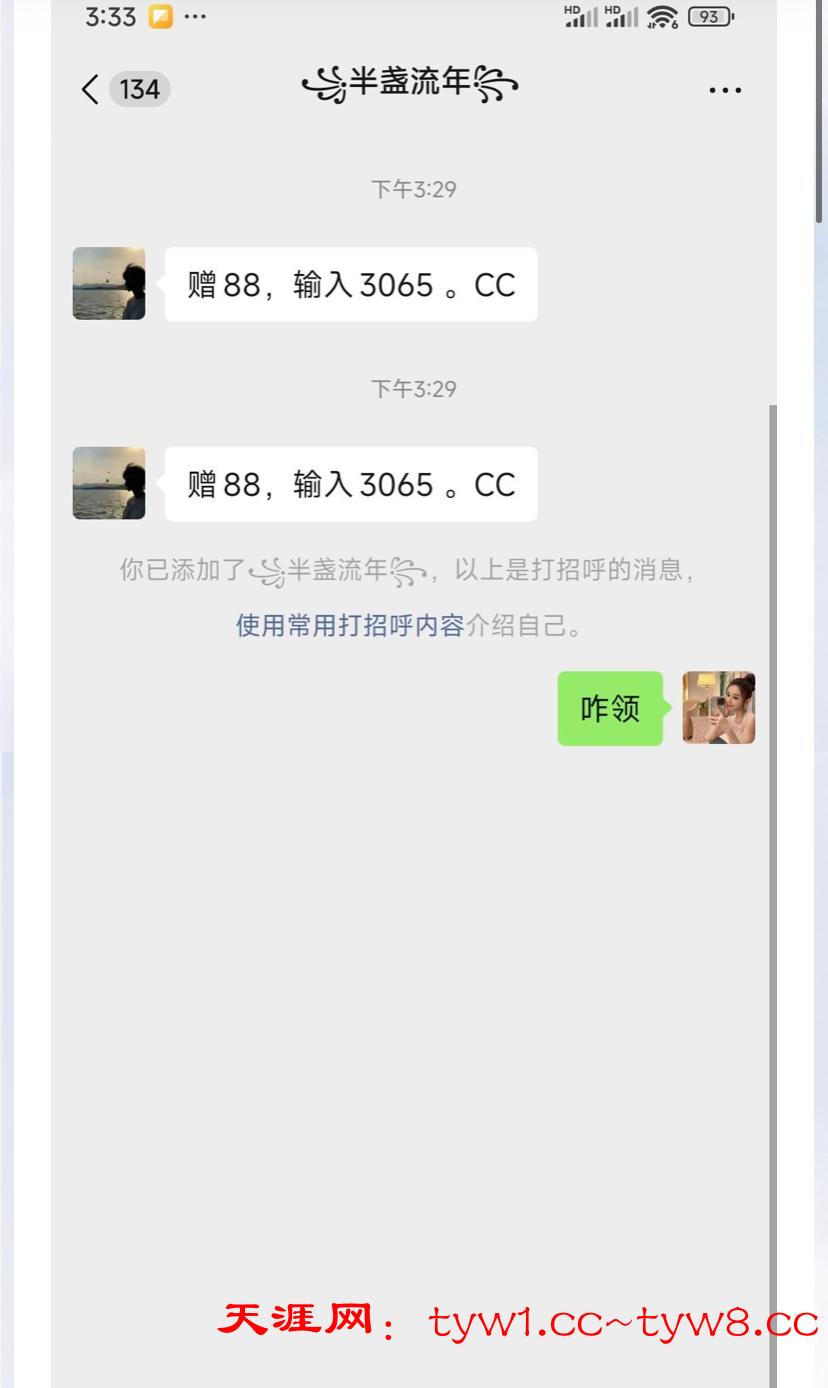Open the contact's avatar beside first message

(109, 284)
